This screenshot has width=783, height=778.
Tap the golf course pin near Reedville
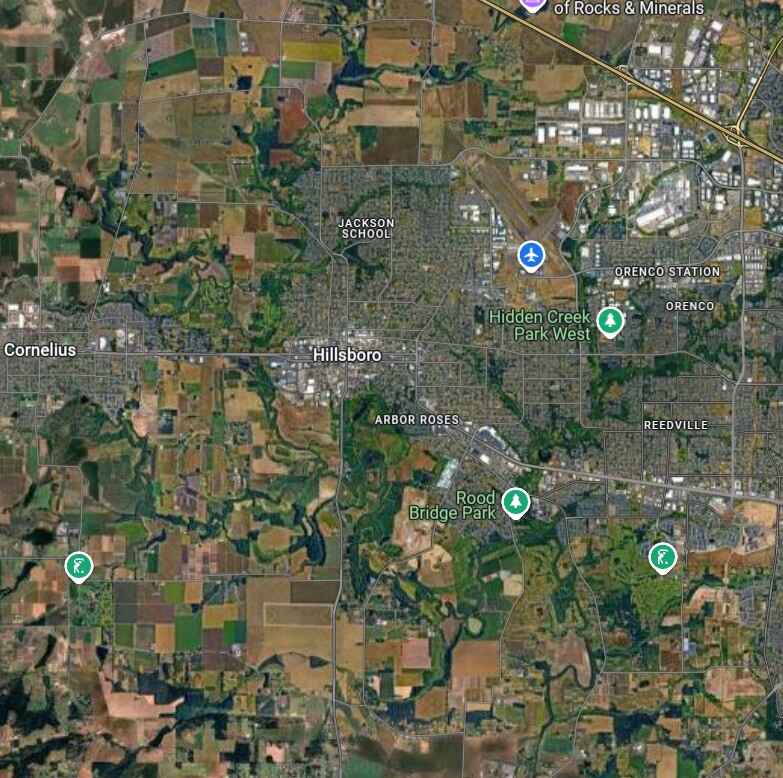pyautogui.click(x=661, y=557)
